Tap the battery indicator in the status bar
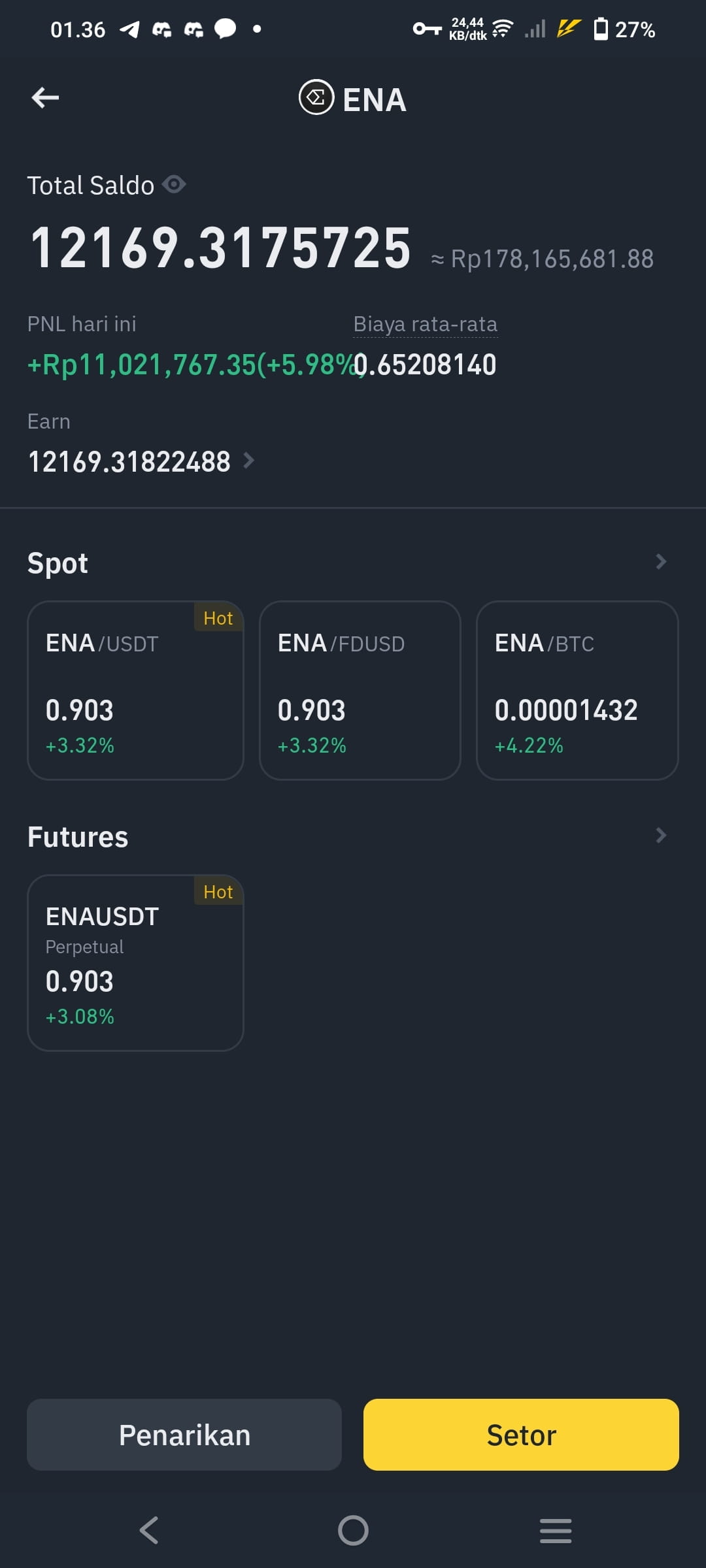706x1568 pixels. tap(601, 29)
